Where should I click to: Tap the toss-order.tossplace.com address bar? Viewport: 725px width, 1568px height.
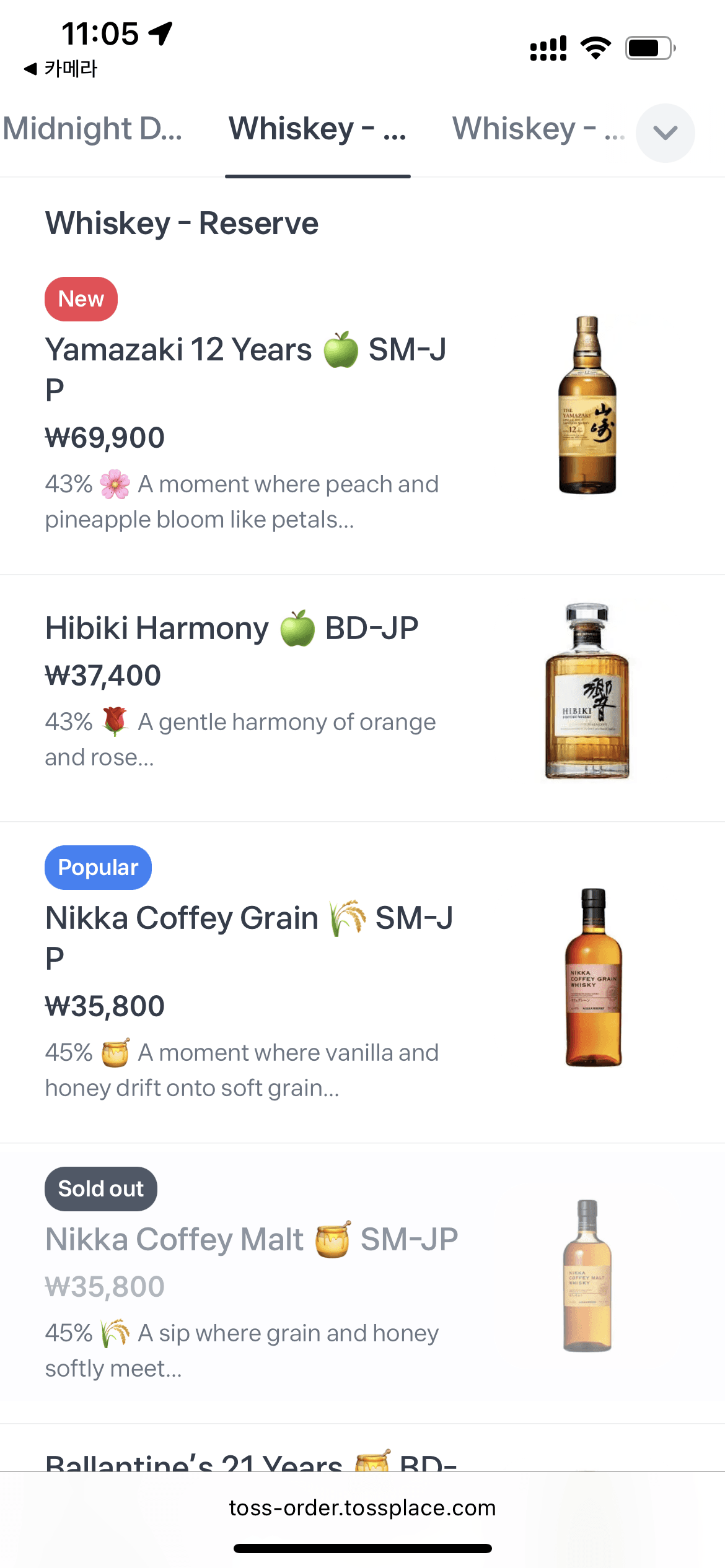coord(362,1507)
